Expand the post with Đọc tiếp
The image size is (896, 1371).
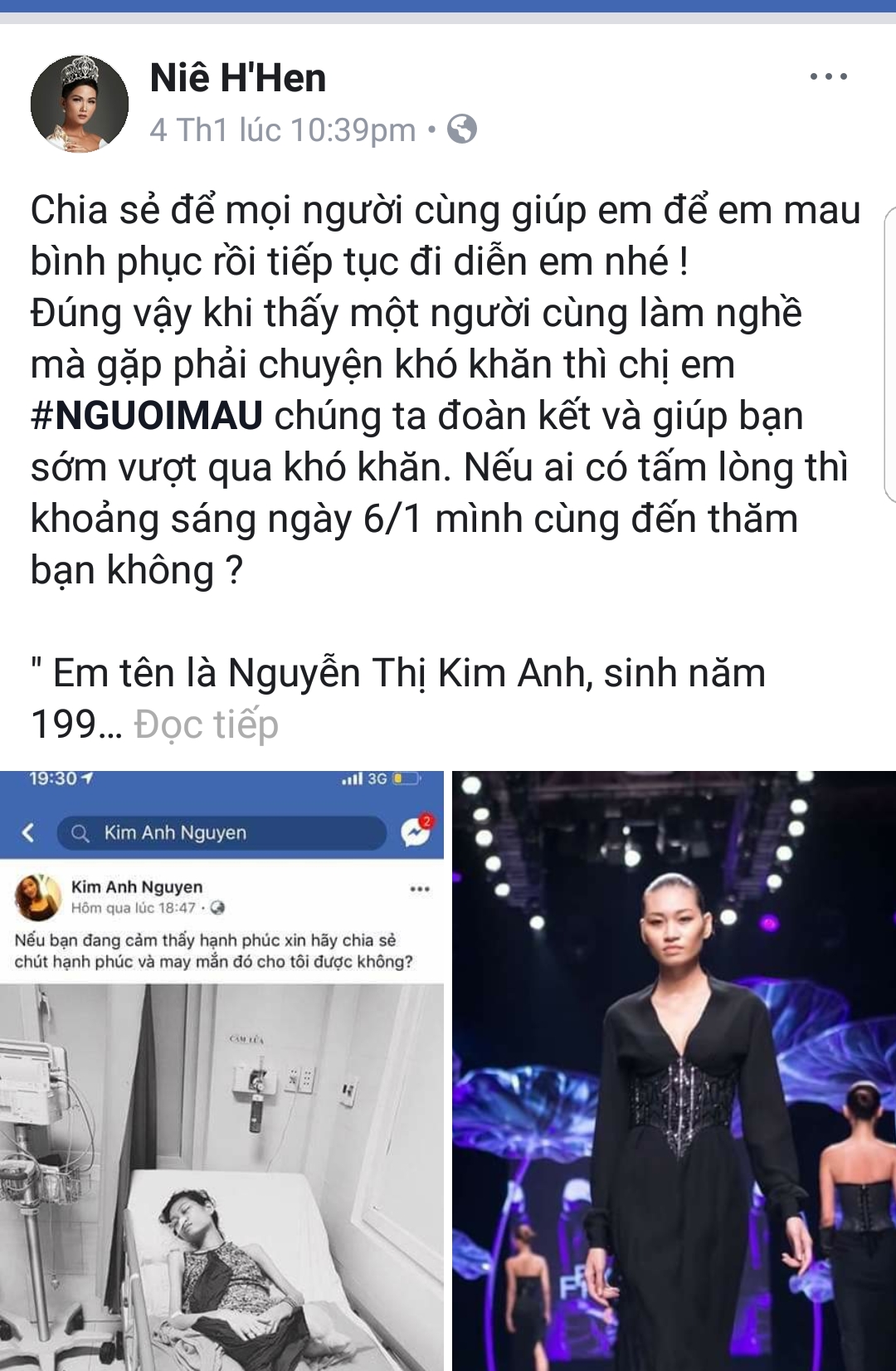[x=207, y=725]
